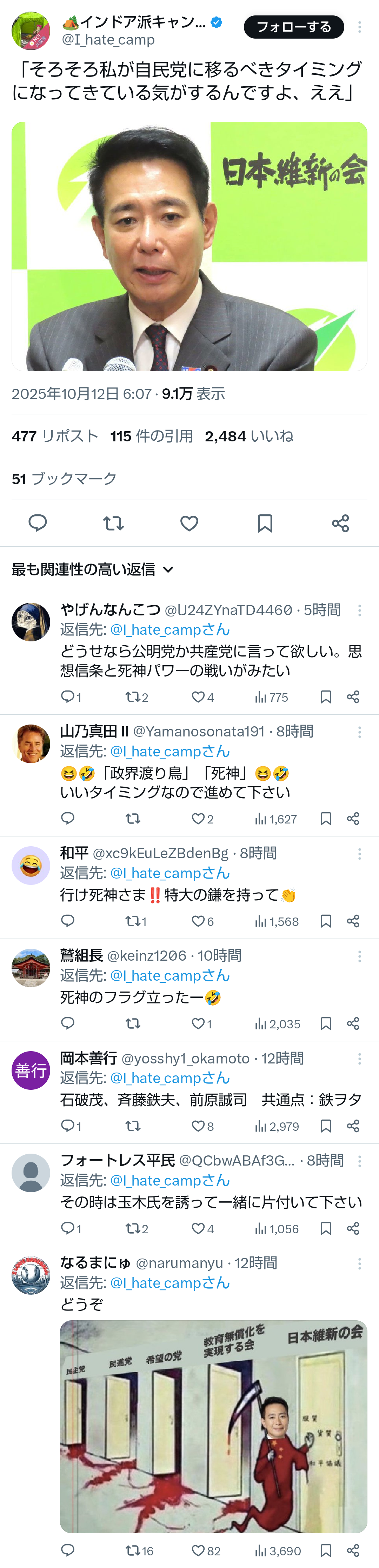Open the main post's photo
379x1568 pixels.
point(189,246)
